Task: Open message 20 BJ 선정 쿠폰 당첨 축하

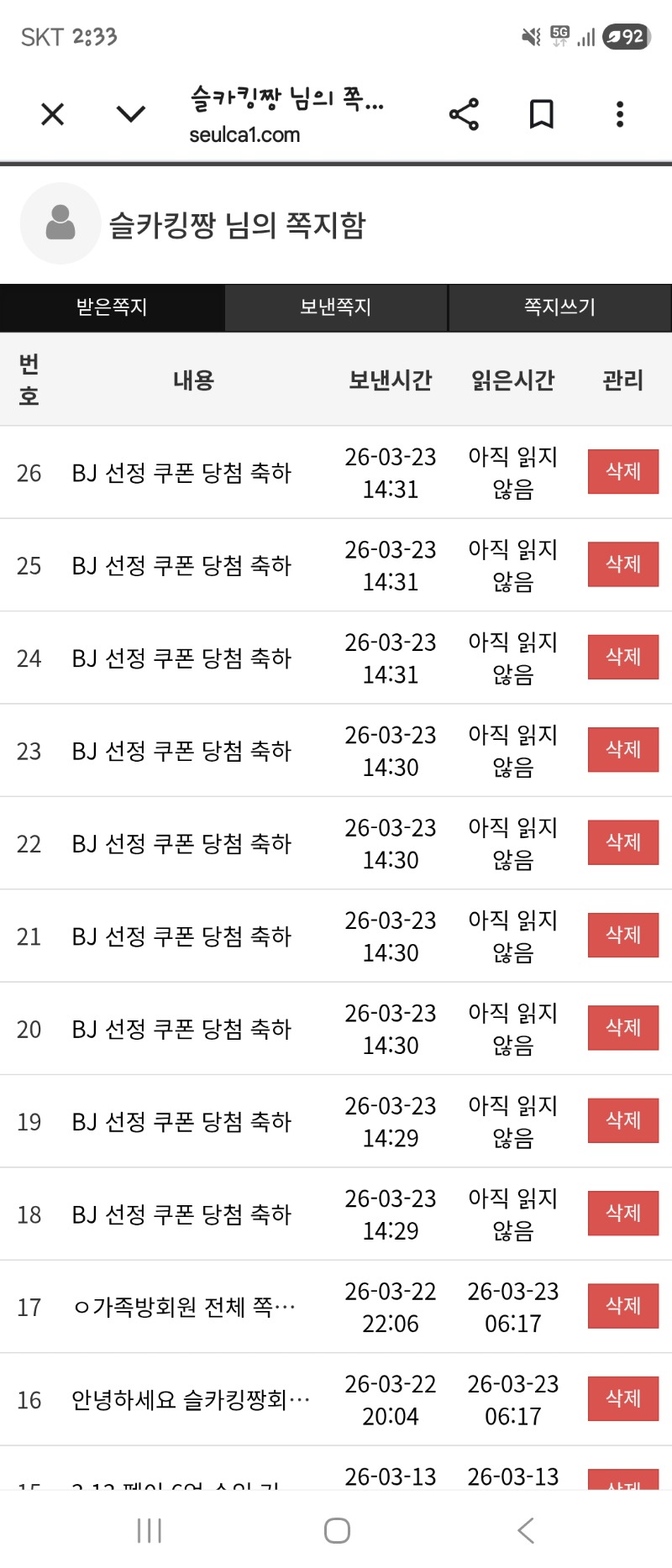Action: click(181, 1029)
